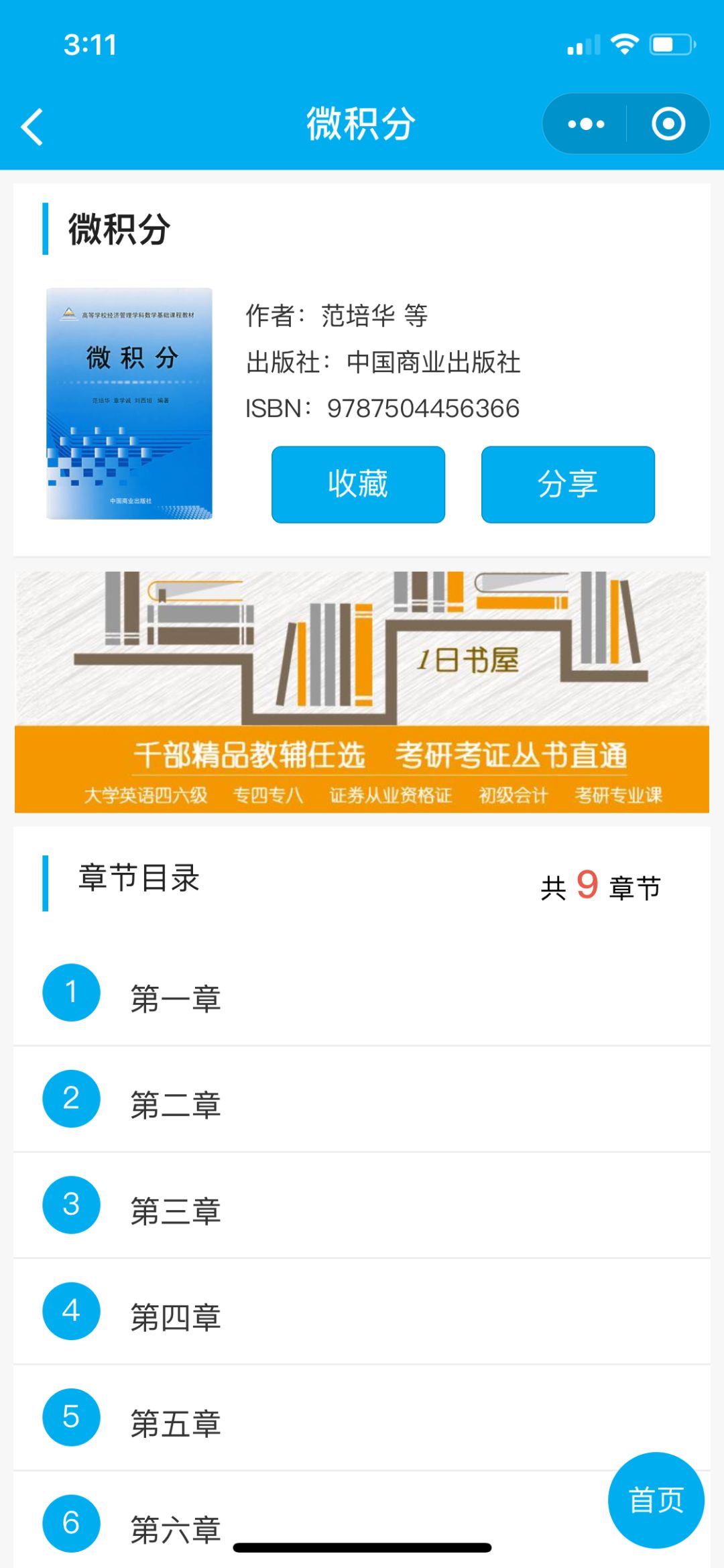Tap the circular '5' chapter badge icon

(71, 1417)
